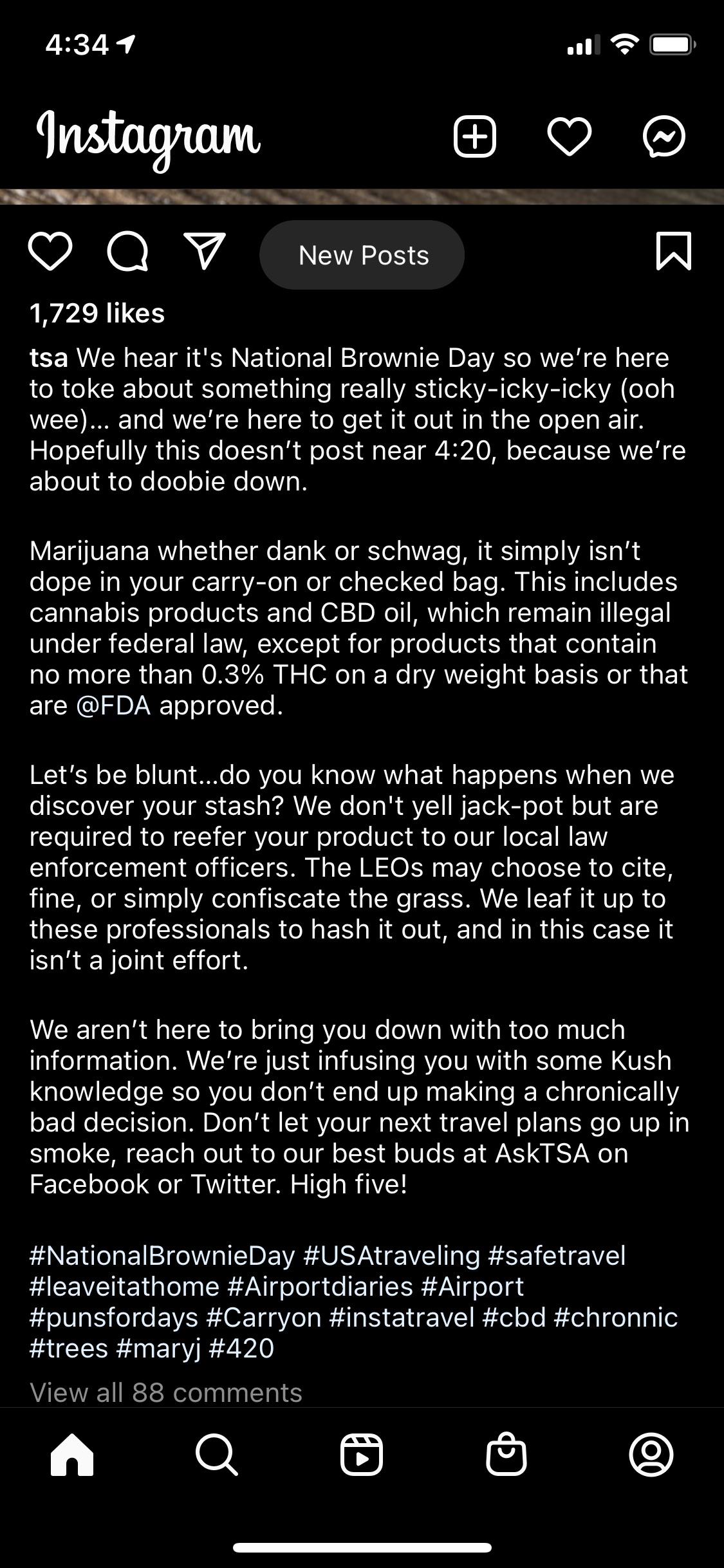
Task: Open the #punsfordays hashtag
Action: [x=113, y=1317]
